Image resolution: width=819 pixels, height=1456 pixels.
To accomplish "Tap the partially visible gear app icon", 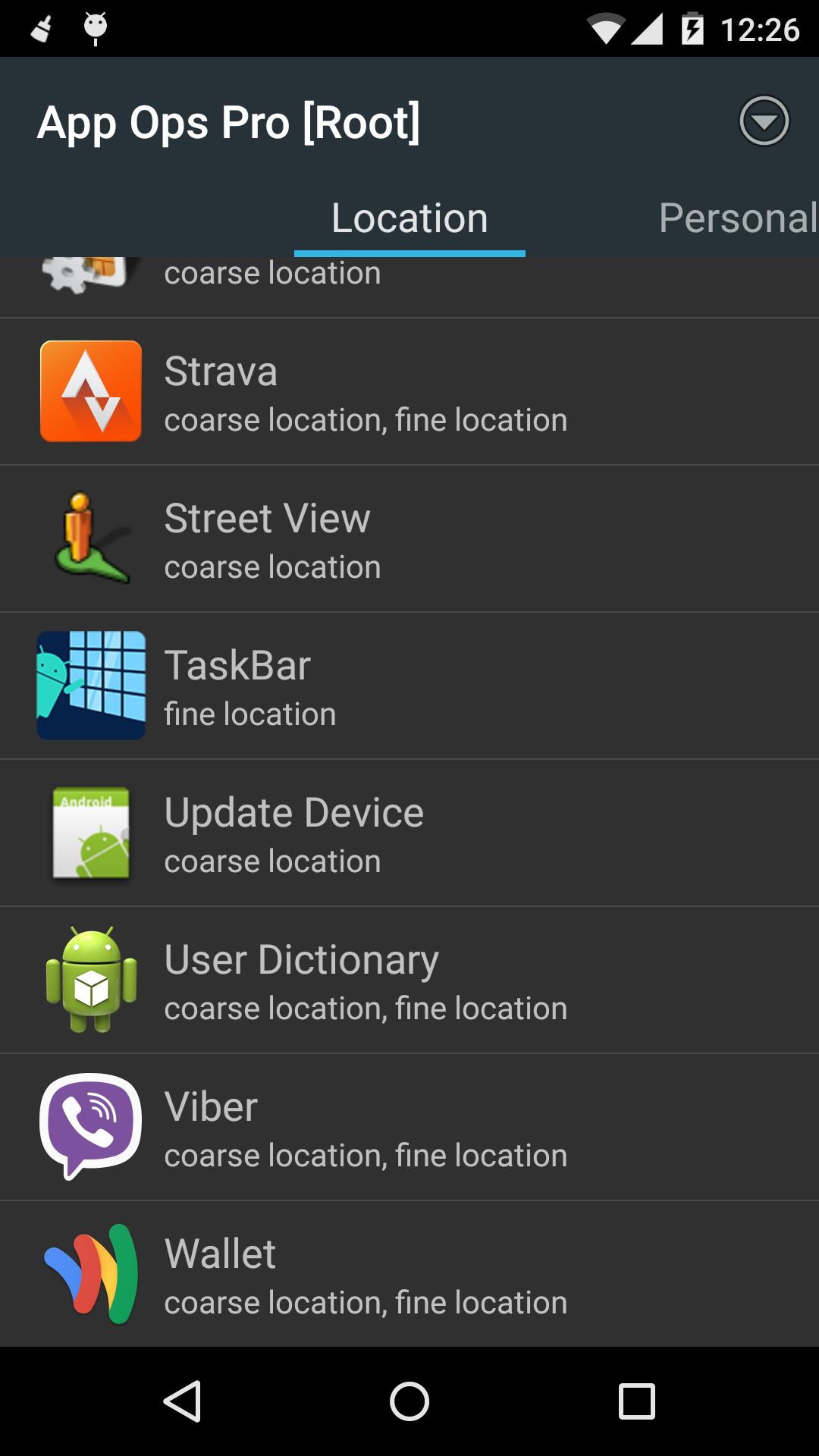I will (x=83, y=275).
